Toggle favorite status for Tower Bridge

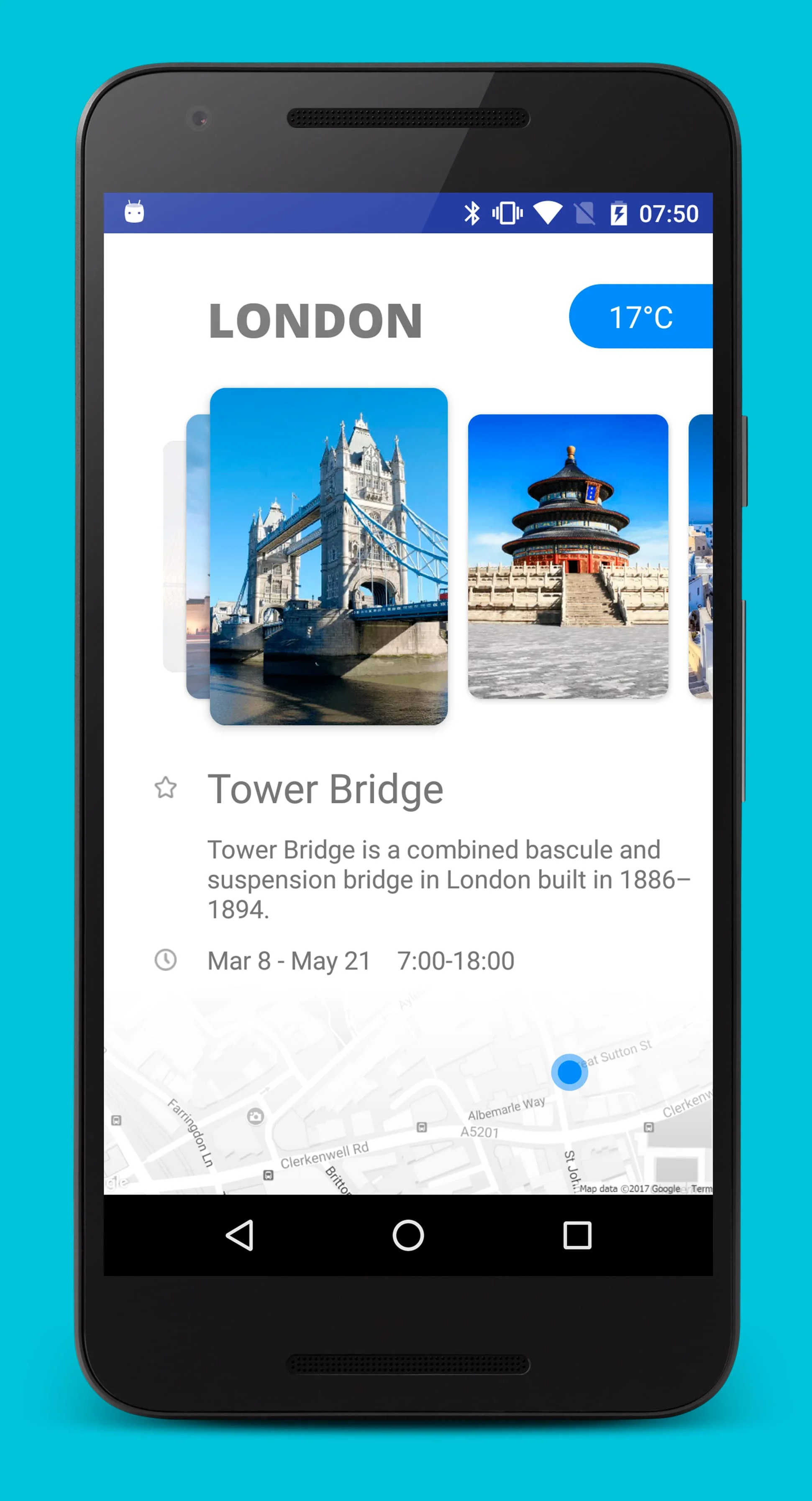(x=166, y=788)
